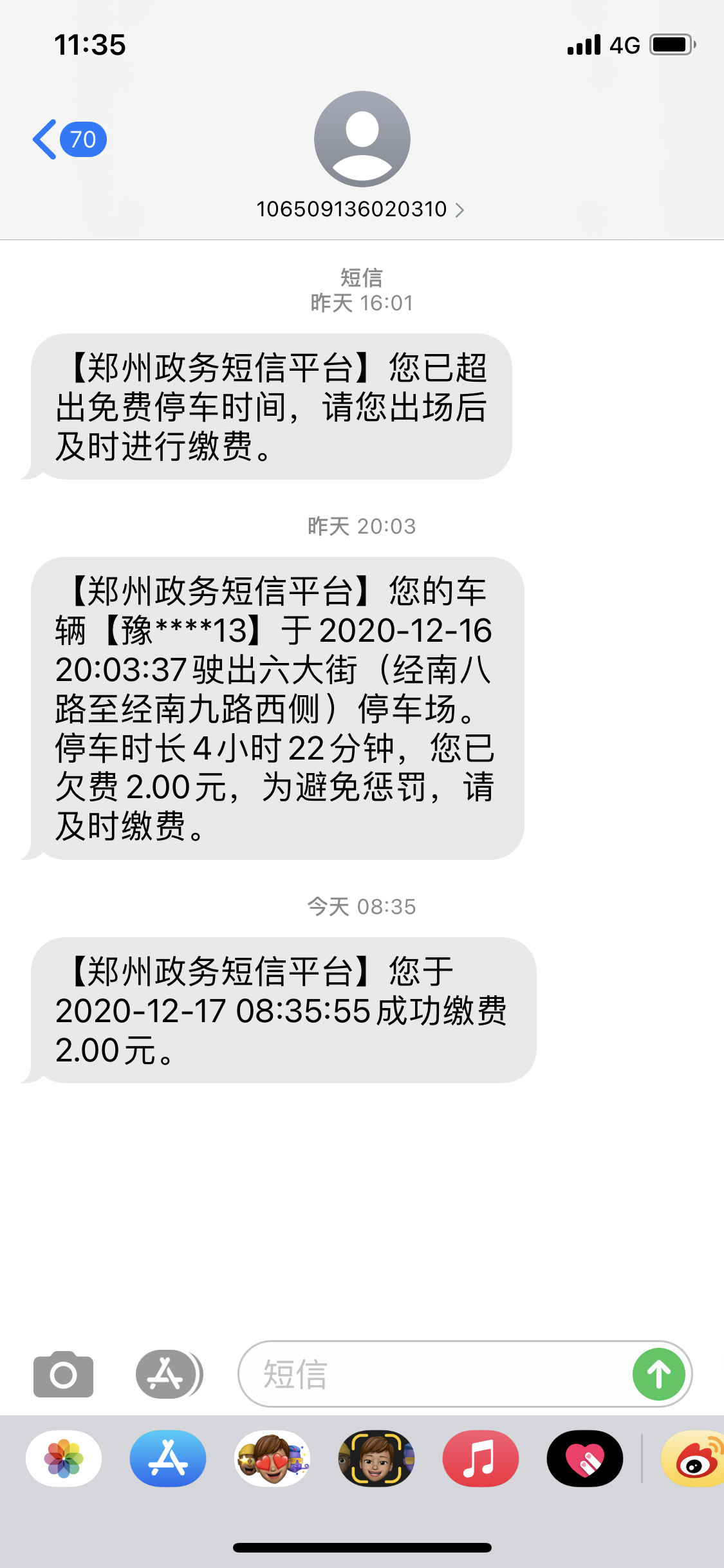Open the camera to attach a photo

coord(63,1374)
